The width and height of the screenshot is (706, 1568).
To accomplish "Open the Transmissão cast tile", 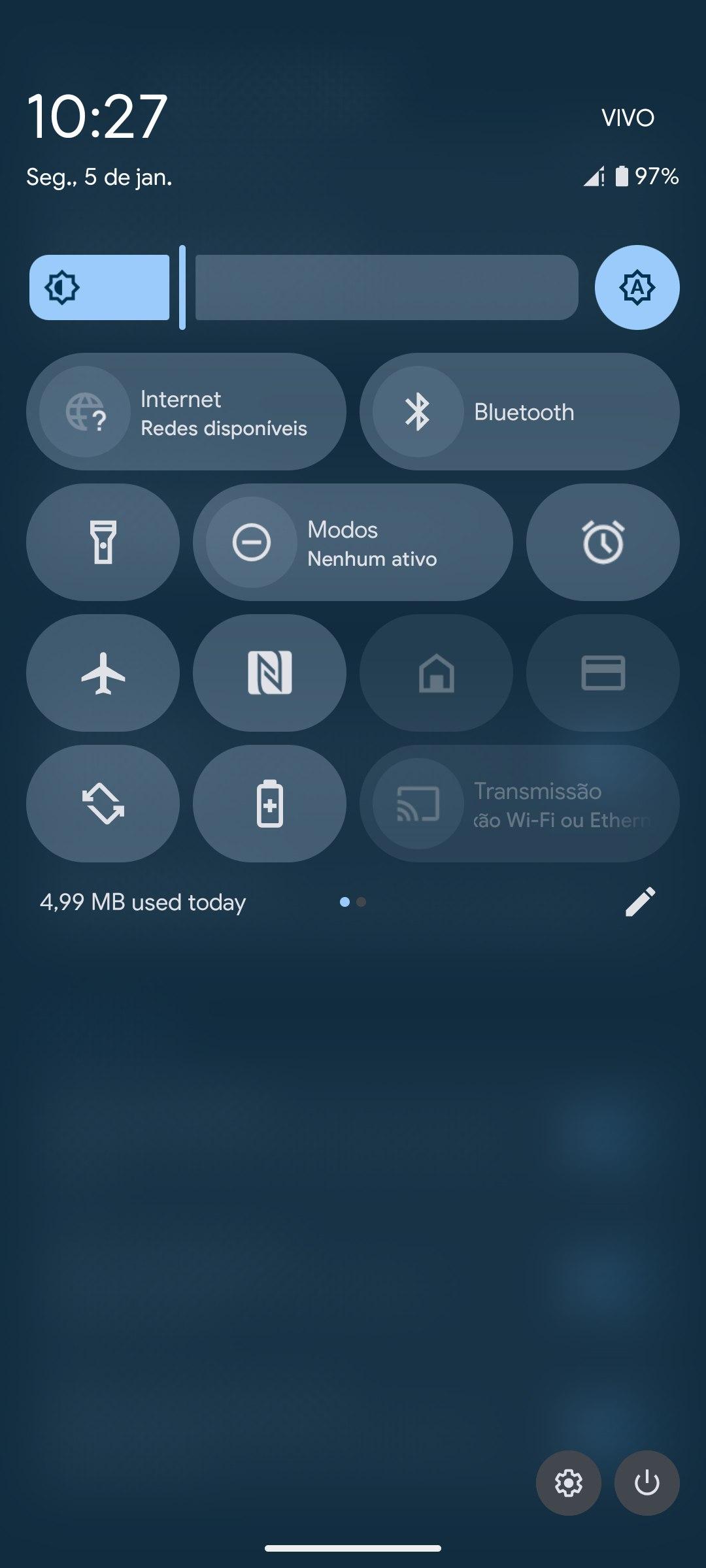I will click(x=520, y=804).
